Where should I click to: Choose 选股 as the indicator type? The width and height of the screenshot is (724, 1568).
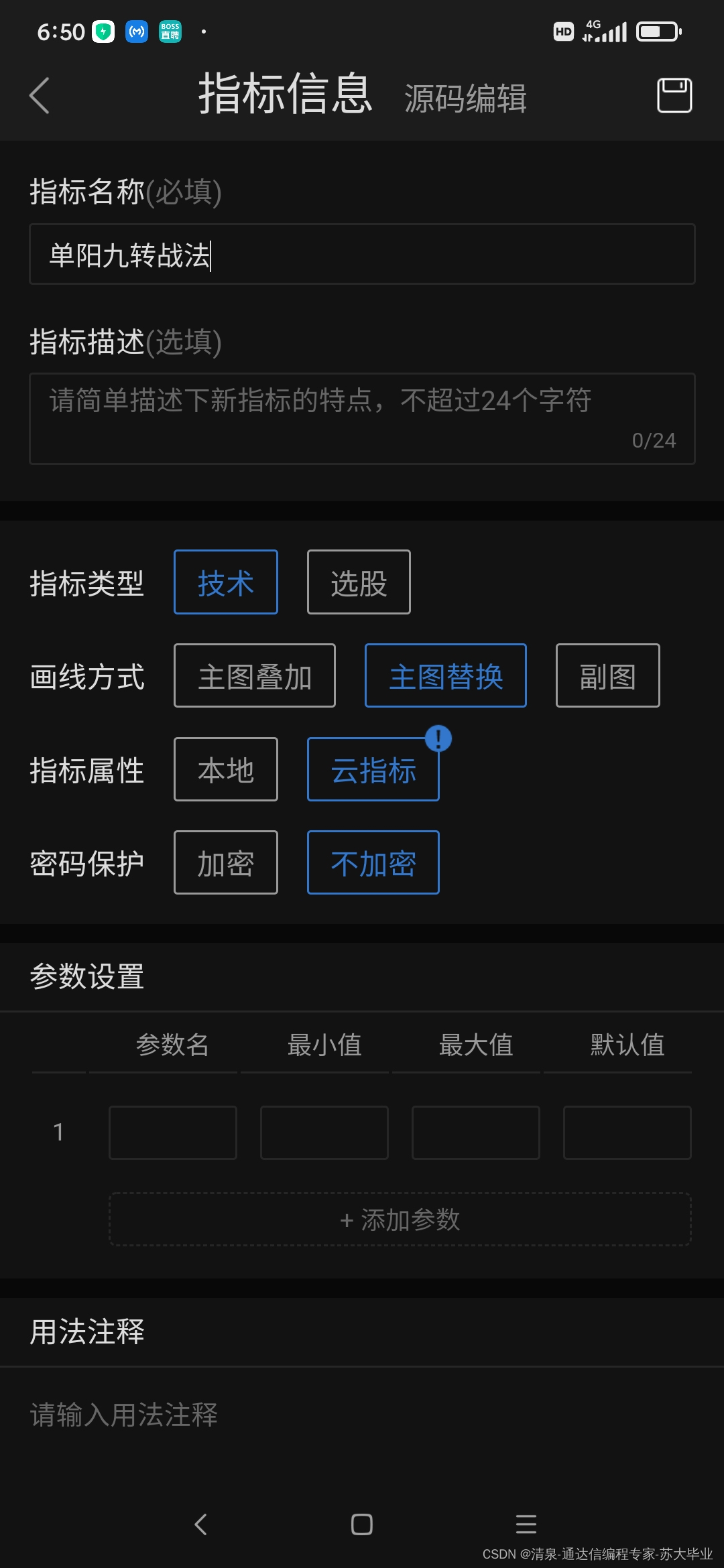coord(359,582)
